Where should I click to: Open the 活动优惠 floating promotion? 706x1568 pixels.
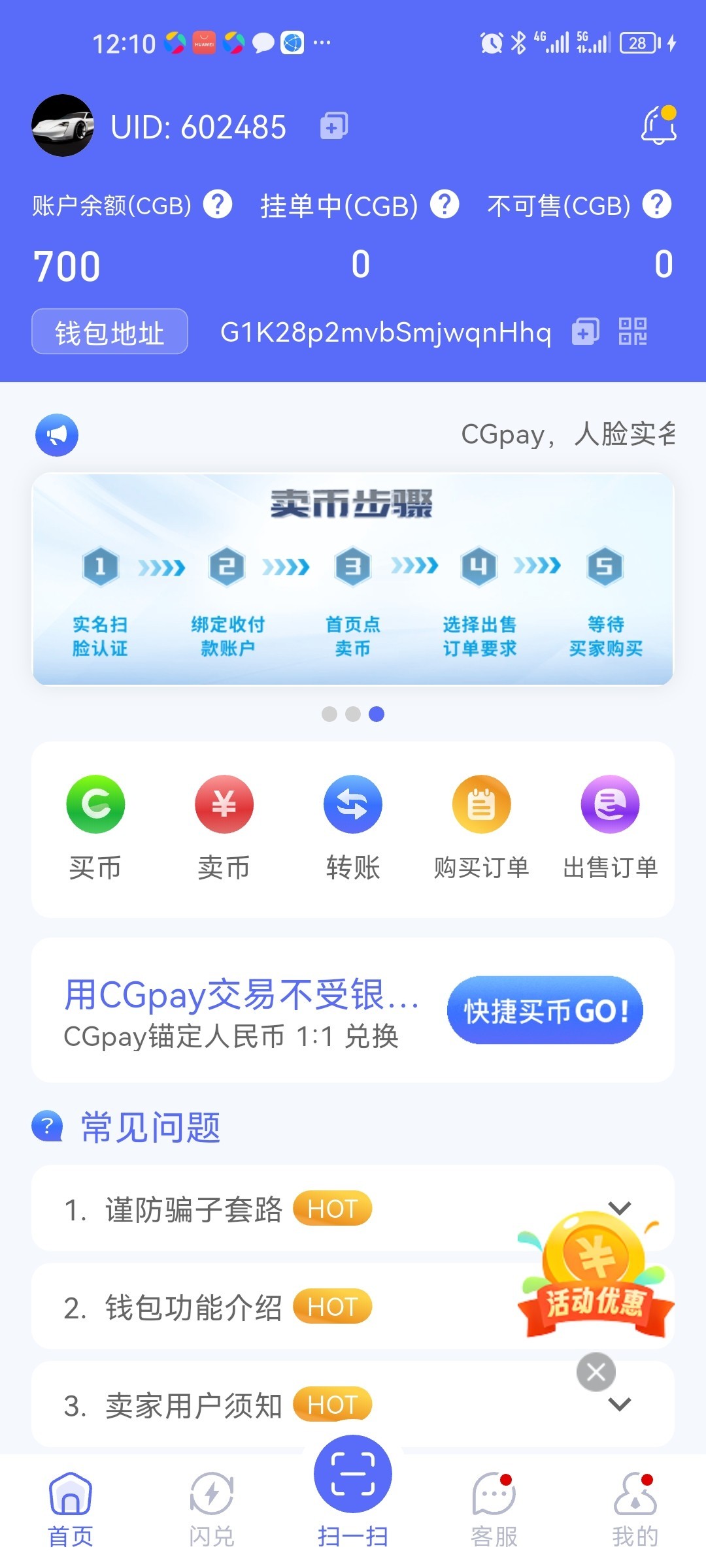pos(594,1274)
